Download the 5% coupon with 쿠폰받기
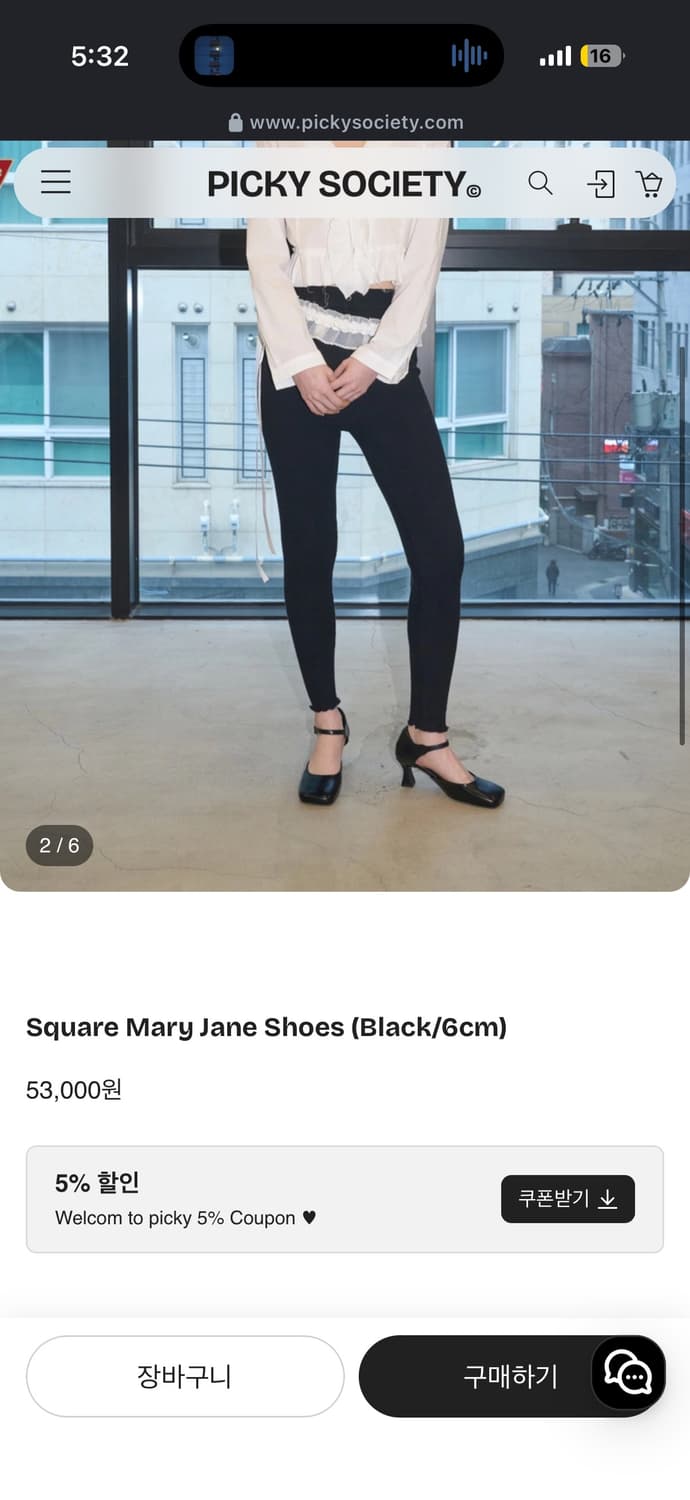 pyautogui.click(x=568, y=1199)
